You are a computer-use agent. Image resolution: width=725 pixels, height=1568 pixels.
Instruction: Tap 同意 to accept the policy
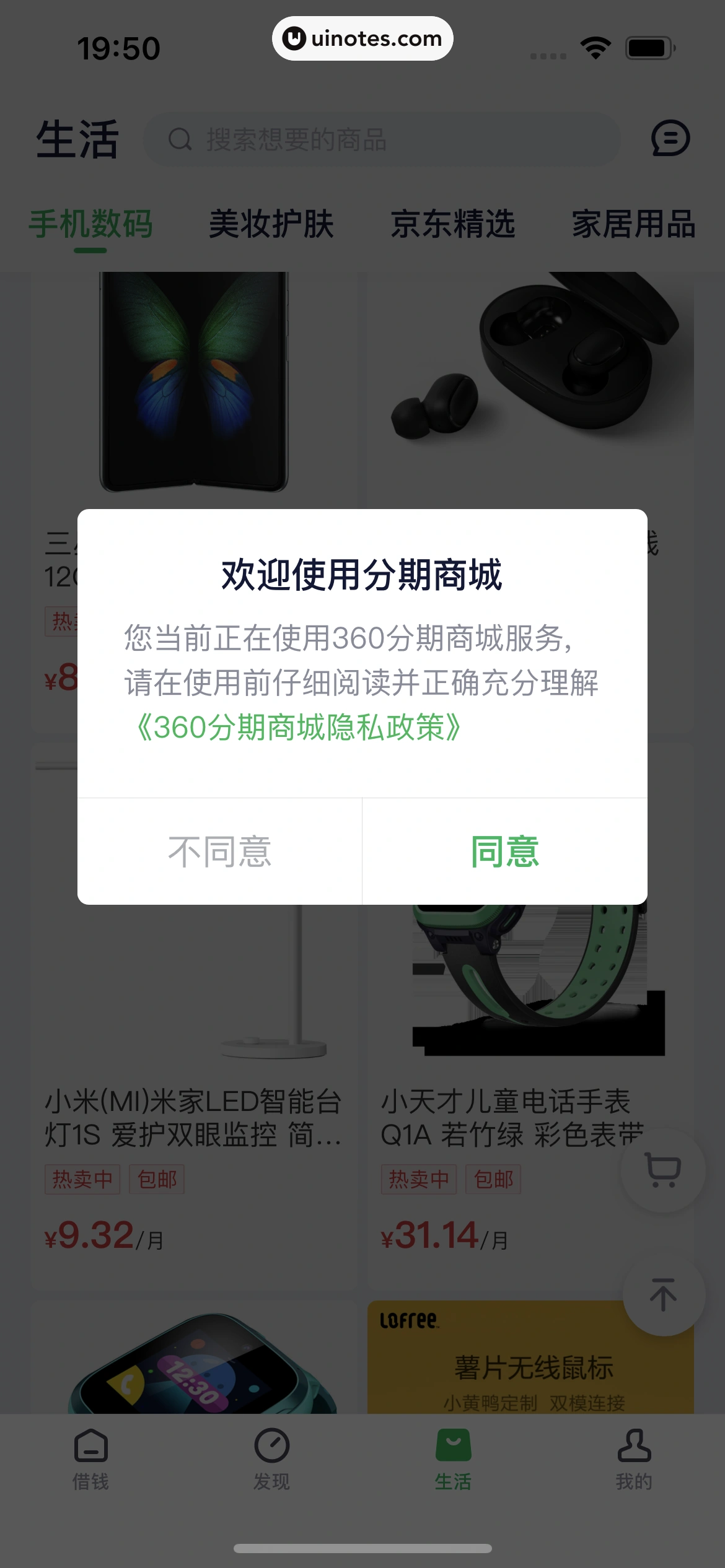pyautogui.click(x=505, y=852)
